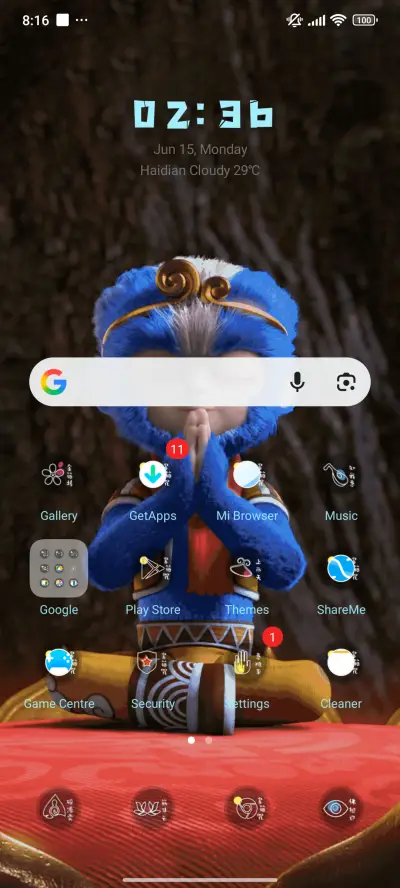Open Google Lens camera search
This screenshot has width=400, height=888.
click(x=346, y=382)
